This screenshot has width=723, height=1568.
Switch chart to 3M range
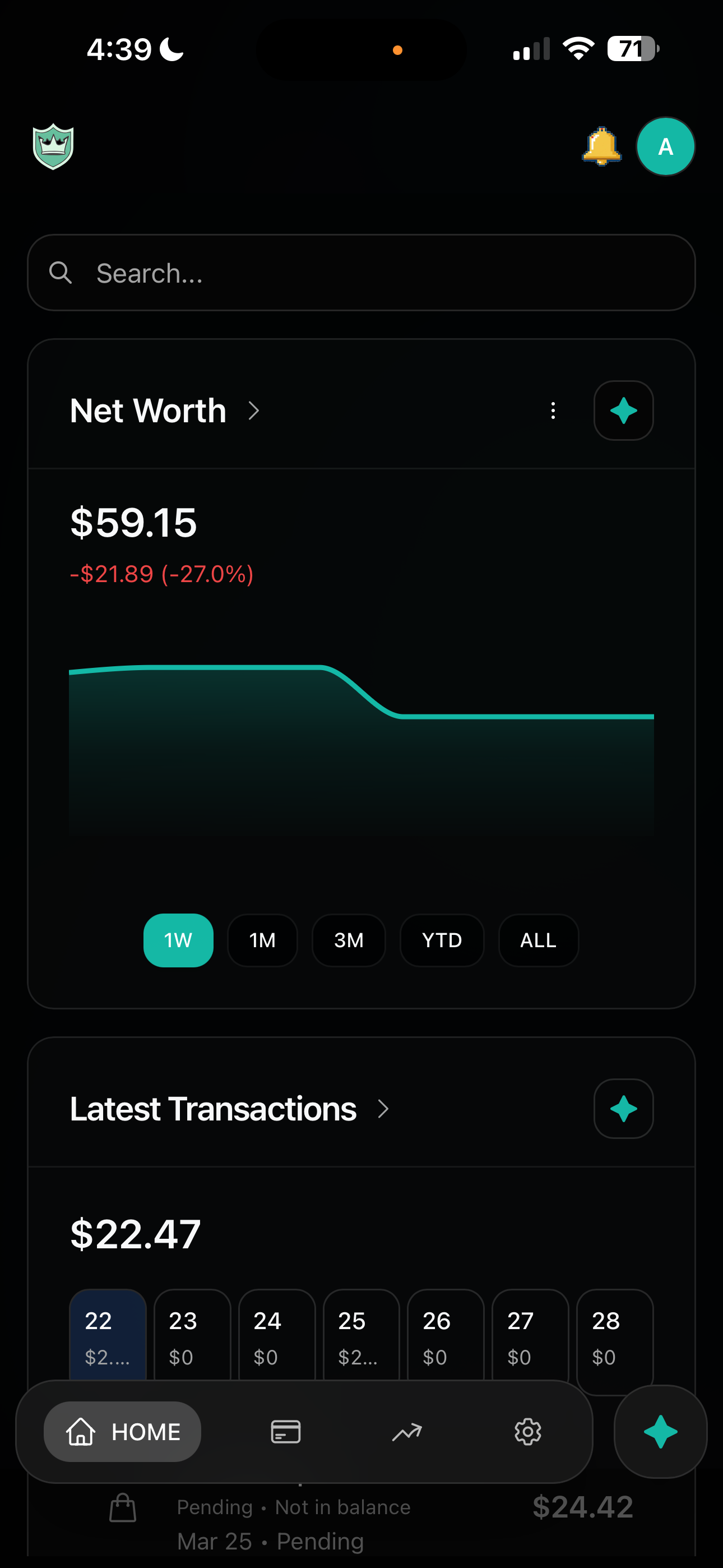tap(349, 940)
